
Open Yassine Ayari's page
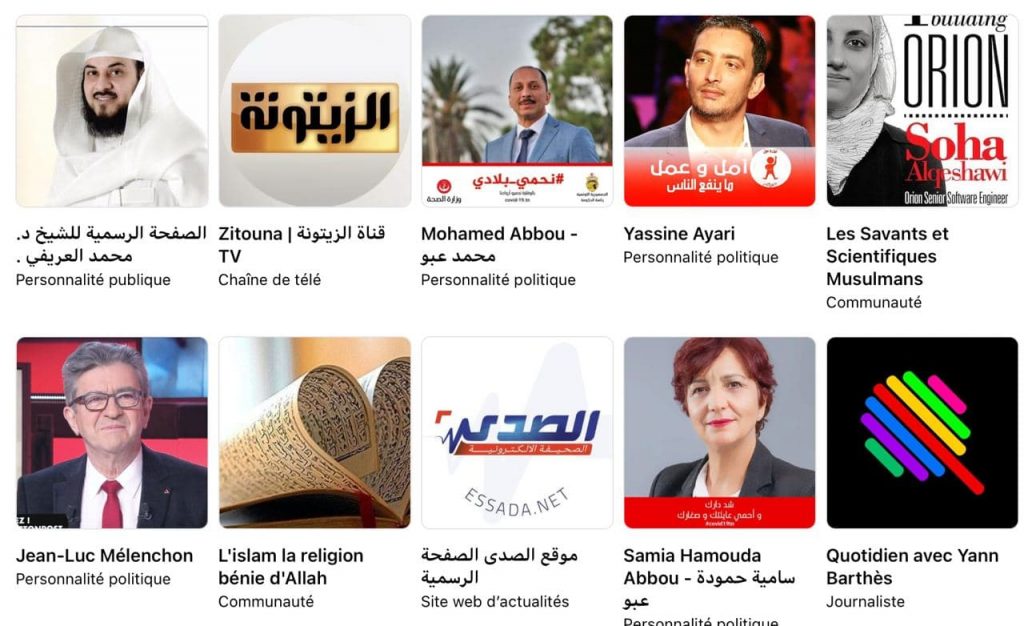(x=719, y=111)
